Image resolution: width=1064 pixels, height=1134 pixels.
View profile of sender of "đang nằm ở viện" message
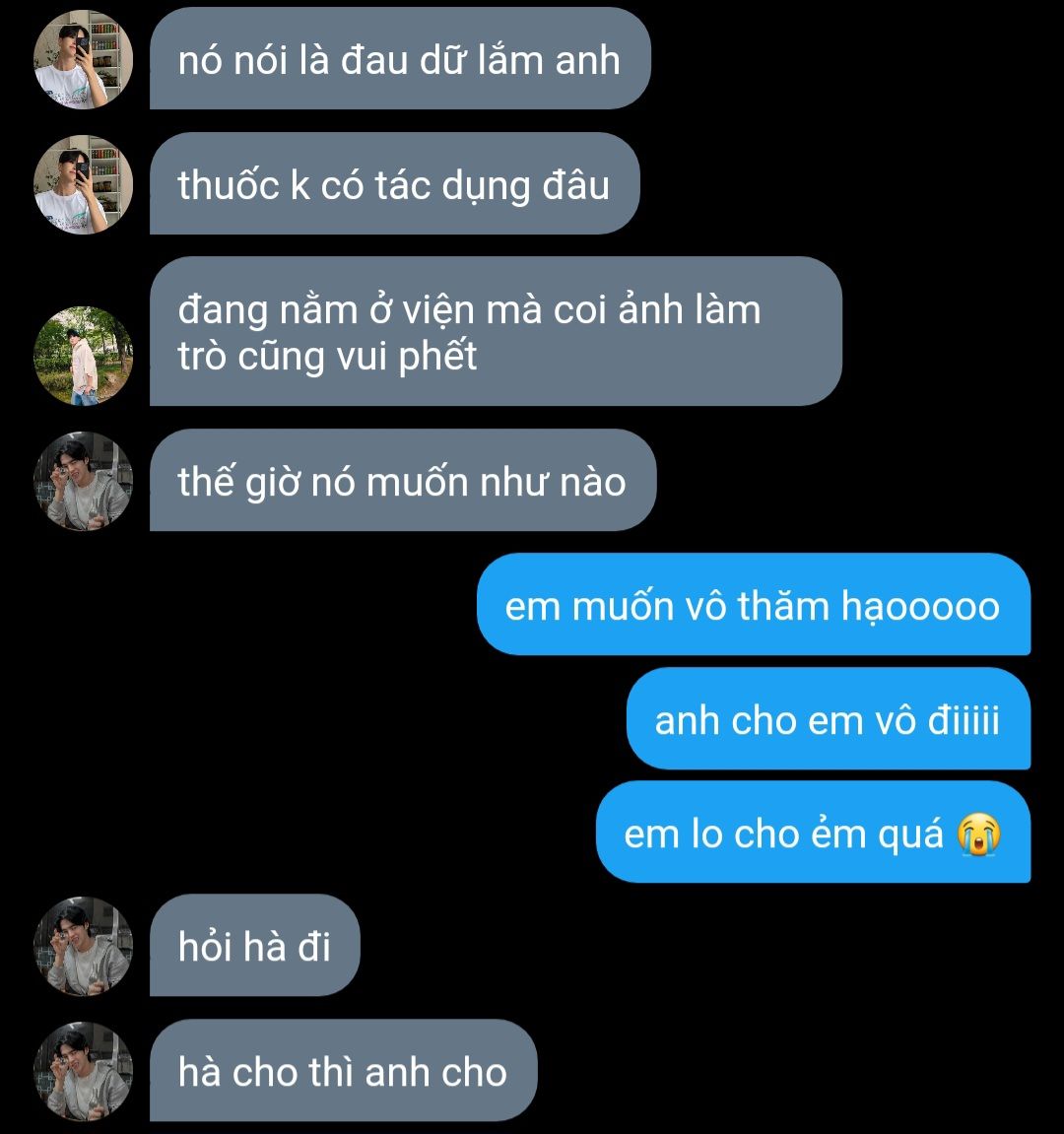point(83,356)
